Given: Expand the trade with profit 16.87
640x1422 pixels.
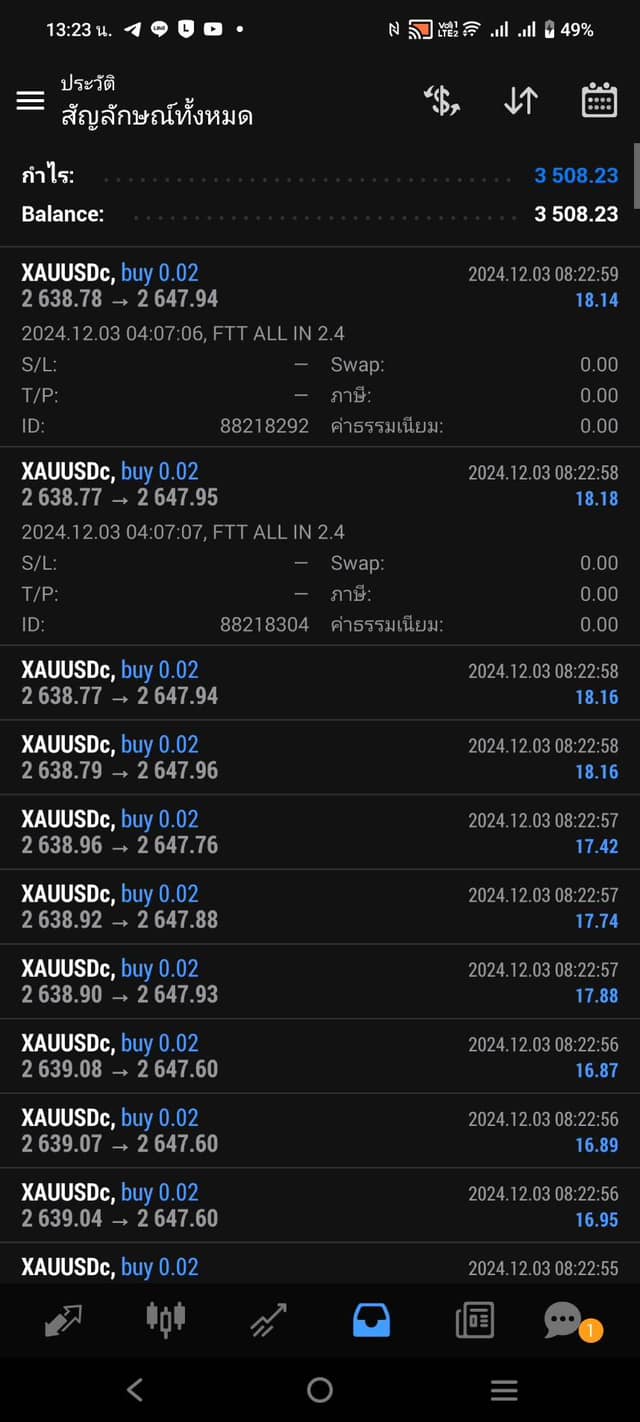Looking at the screenshot, I should point(320,1056).
